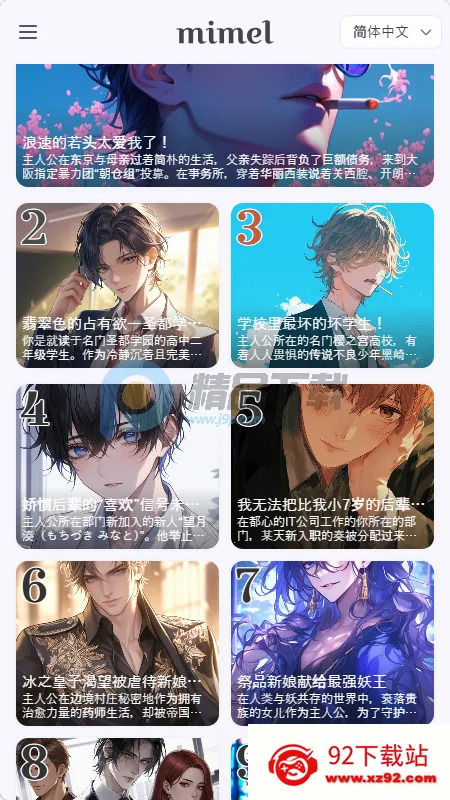This screenshot has width=450, height=800.
Task: Open story 祭品新娘献给最强妖王
Action: [x=333, y=643]
